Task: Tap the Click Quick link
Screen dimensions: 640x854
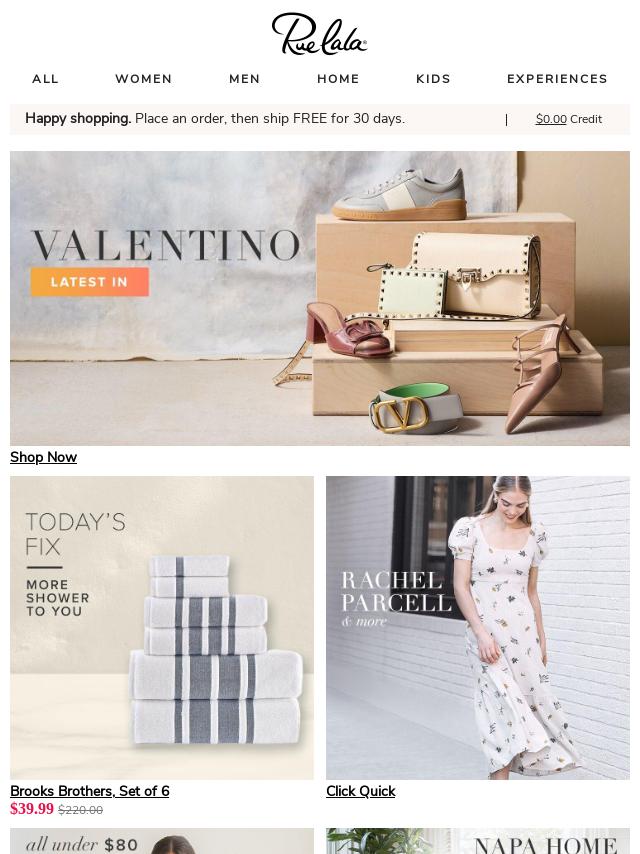Action: pos(360,791)
